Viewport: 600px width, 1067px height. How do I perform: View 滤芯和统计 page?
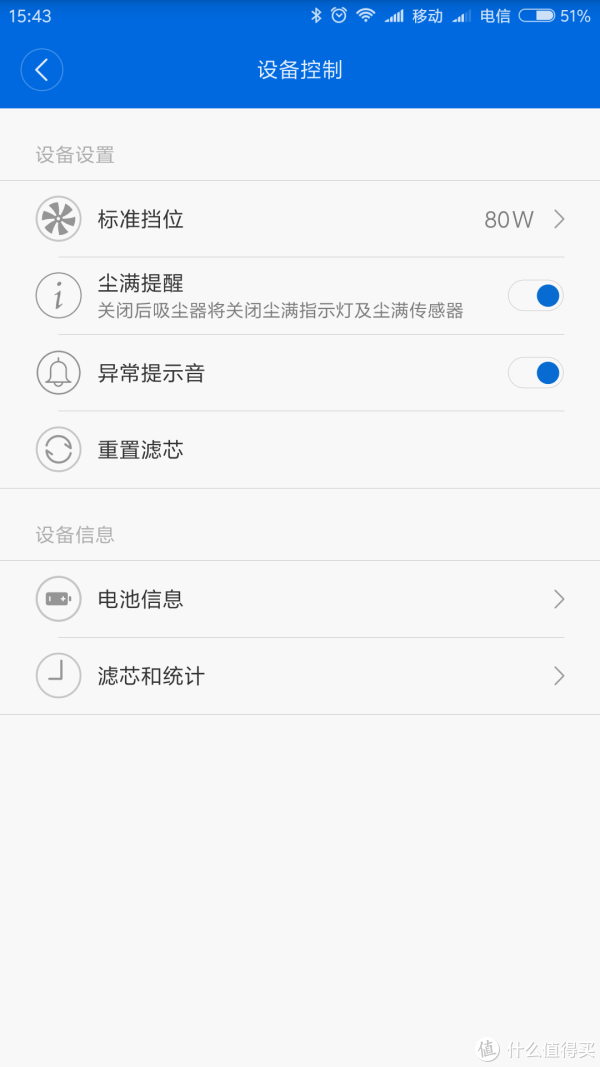point(300,676)
